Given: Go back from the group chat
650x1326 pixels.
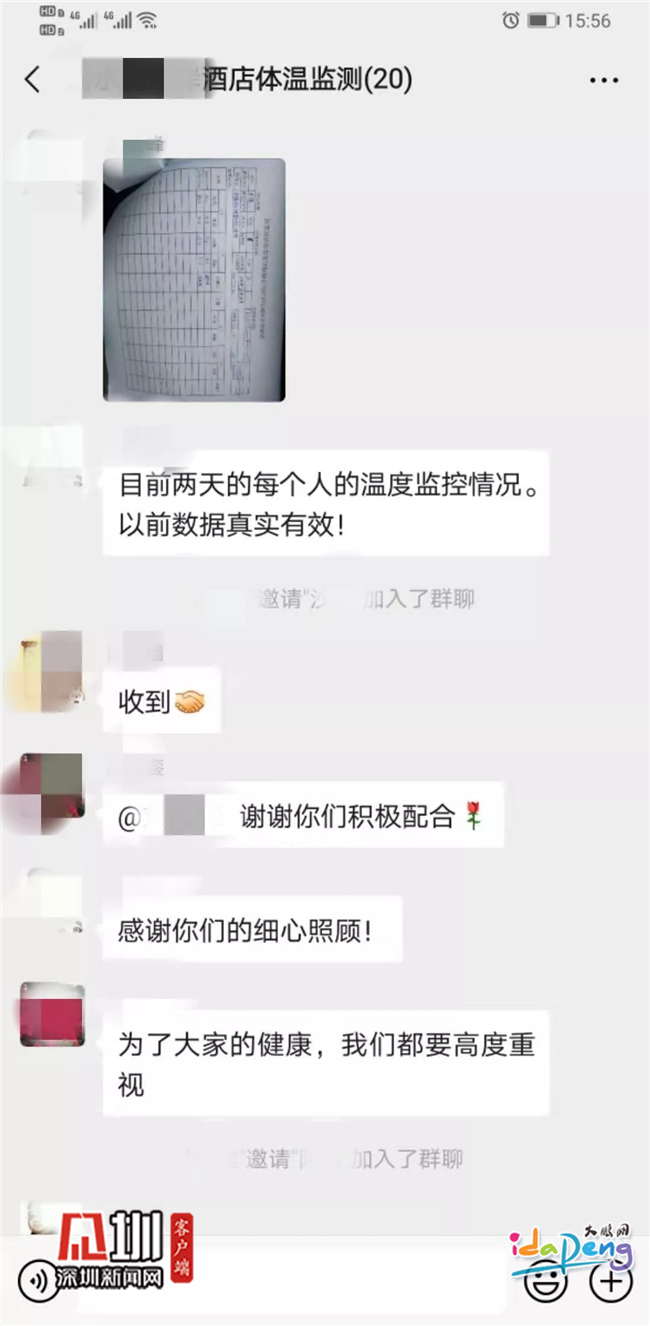Looking at the screenshot, I should pos(33,80).
